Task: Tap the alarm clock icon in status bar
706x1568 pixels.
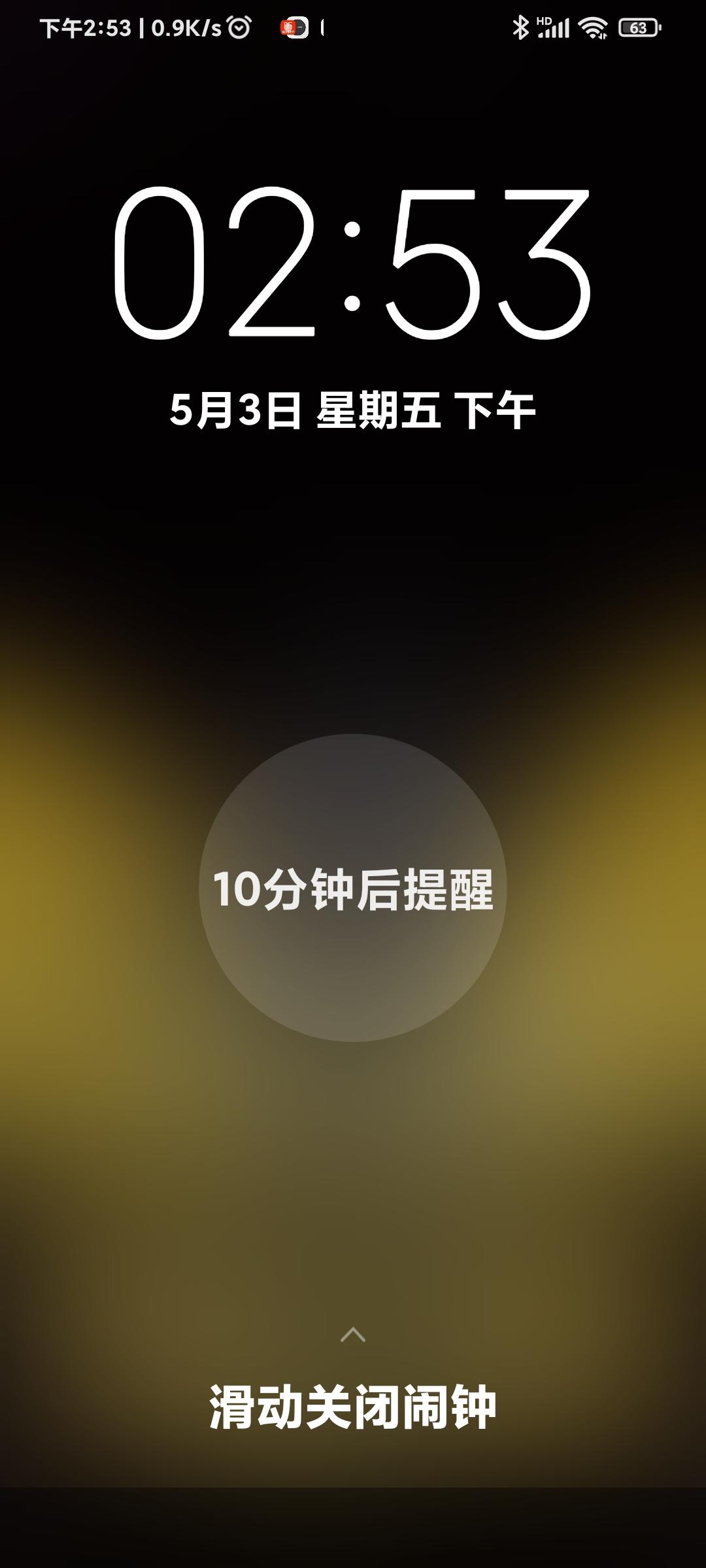Action: 240,27
